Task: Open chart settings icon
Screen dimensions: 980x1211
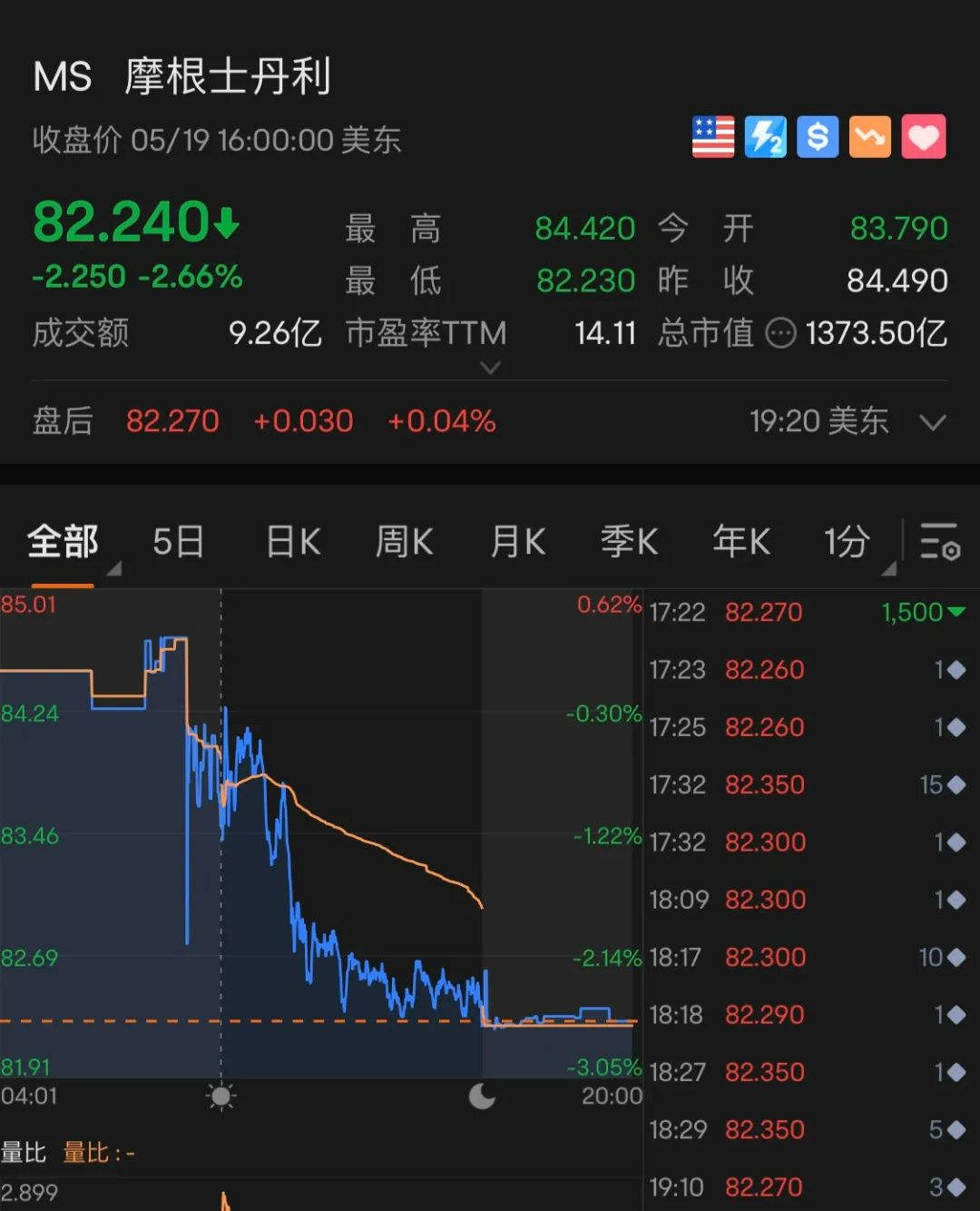Action: [939, 542]
